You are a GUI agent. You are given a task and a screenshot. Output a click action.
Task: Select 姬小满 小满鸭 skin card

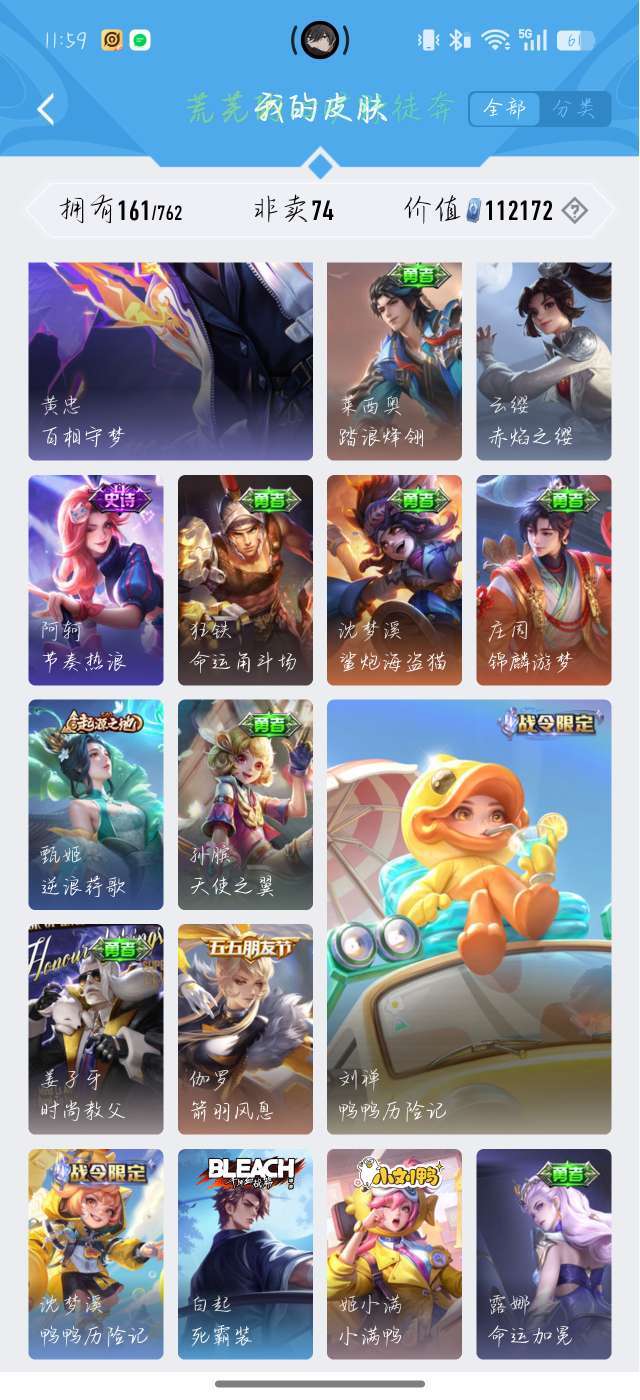point(394,1253)
